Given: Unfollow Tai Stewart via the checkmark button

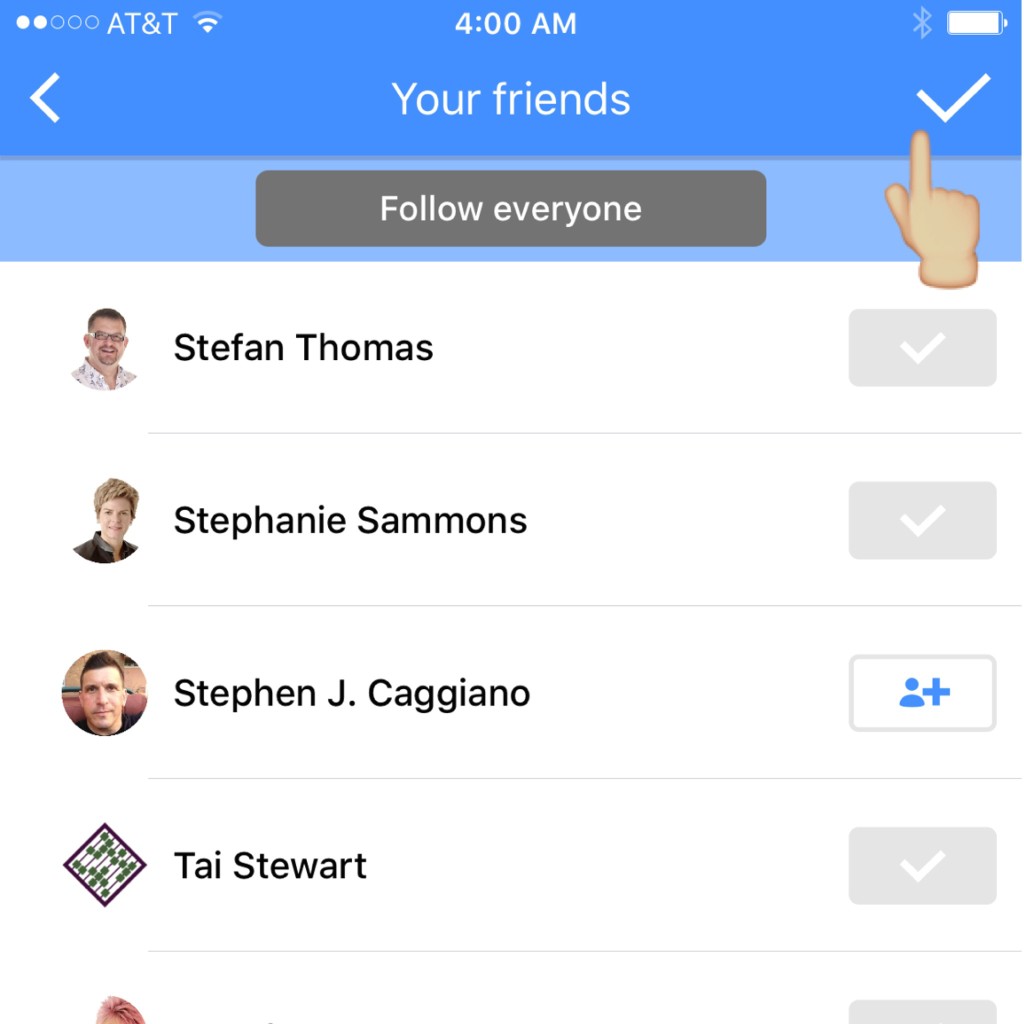Looking at the screenshot, I should click(922, 866).
